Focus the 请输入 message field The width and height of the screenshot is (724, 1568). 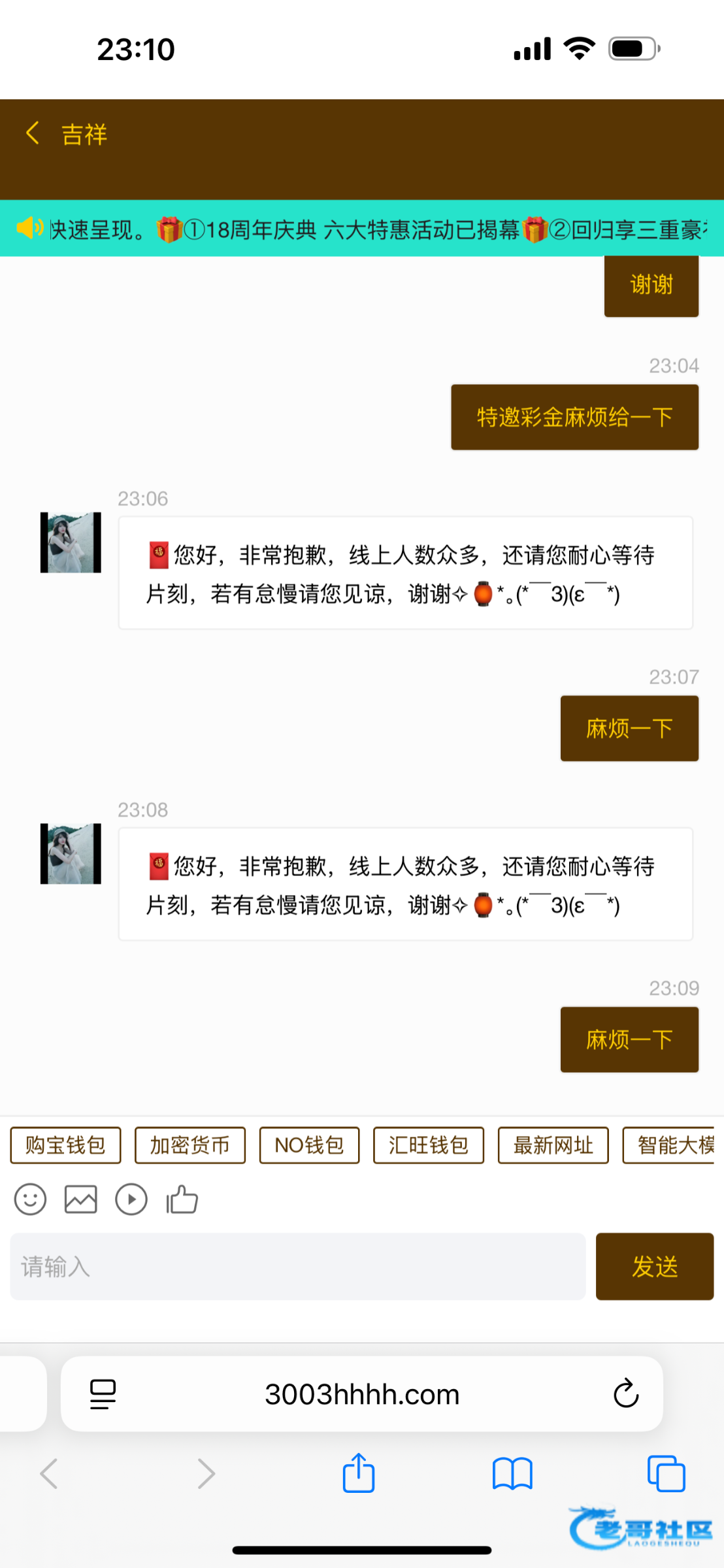(x=298, y=1266)
